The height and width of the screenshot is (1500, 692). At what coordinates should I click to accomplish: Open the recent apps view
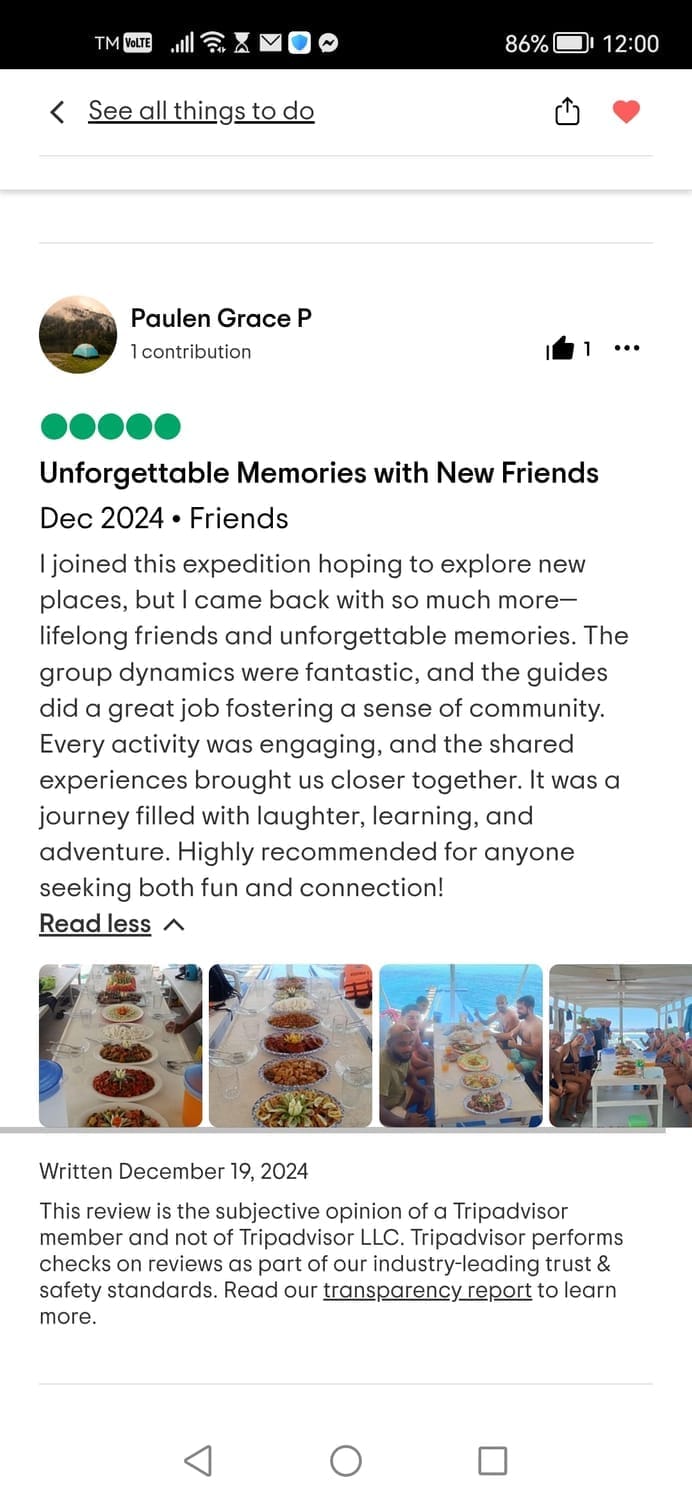pyautogui.click(x=492, y=1461)
